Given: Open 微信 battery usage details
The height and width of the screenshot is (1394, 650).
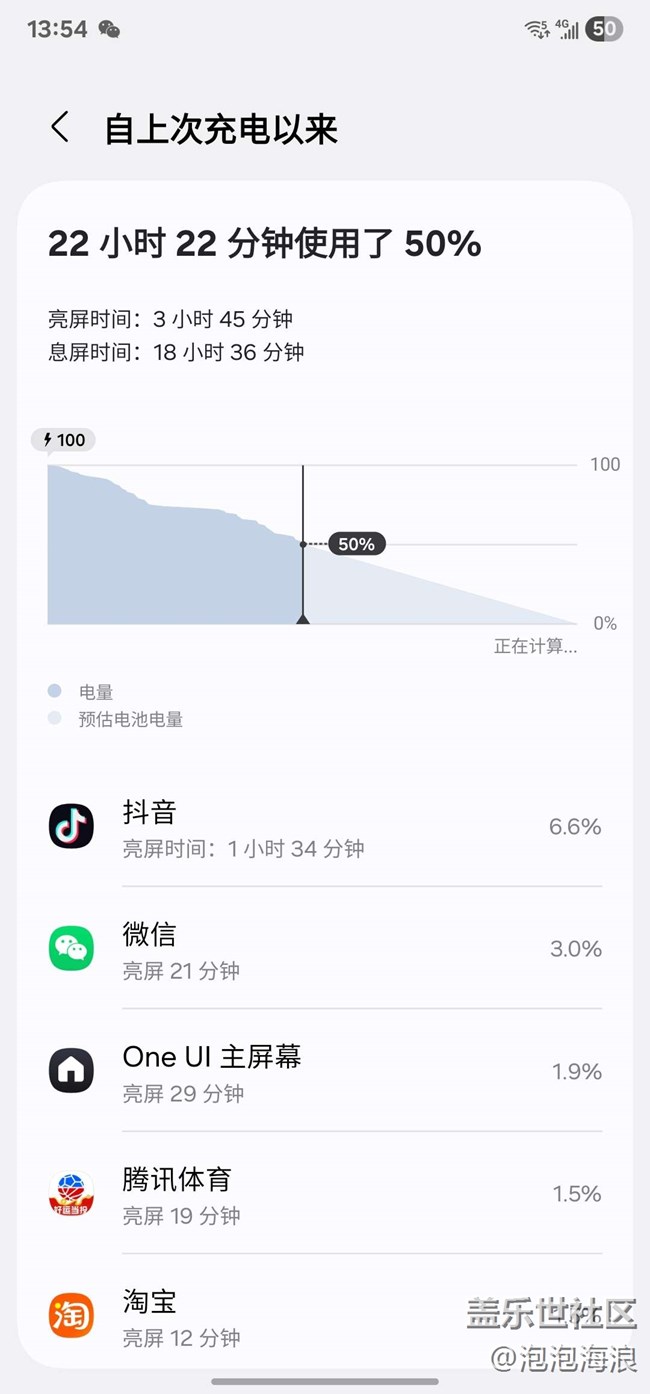Looking at the screenshot, I should (x=325, y=948).
